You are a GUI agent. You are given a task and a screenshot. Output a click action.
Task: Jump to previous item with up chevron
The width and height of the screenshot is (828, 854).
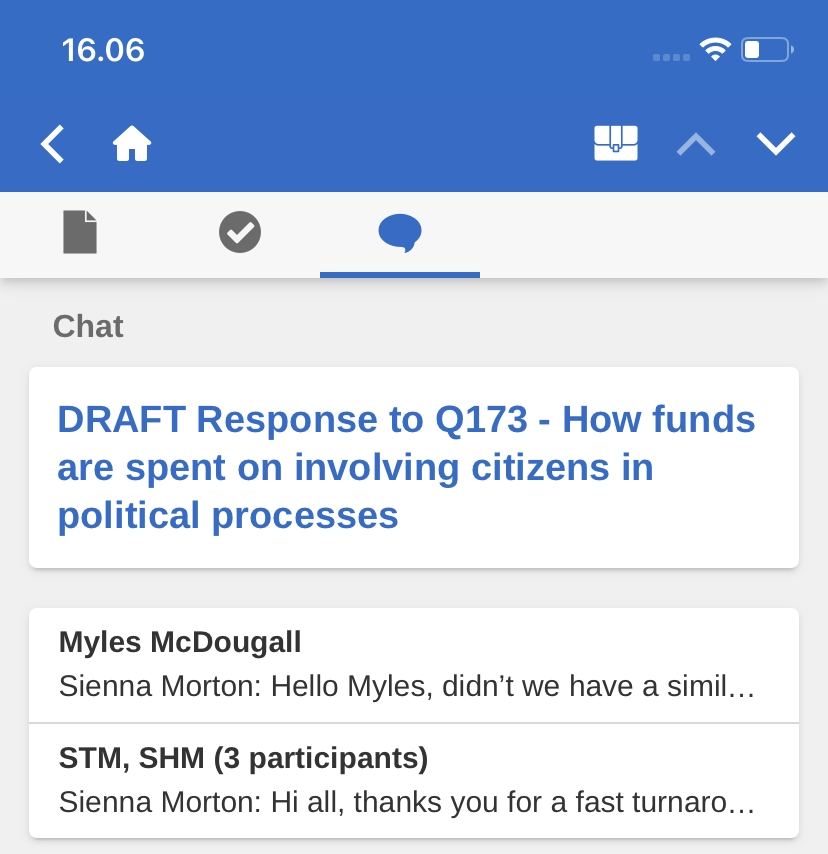tap(696, 144)
